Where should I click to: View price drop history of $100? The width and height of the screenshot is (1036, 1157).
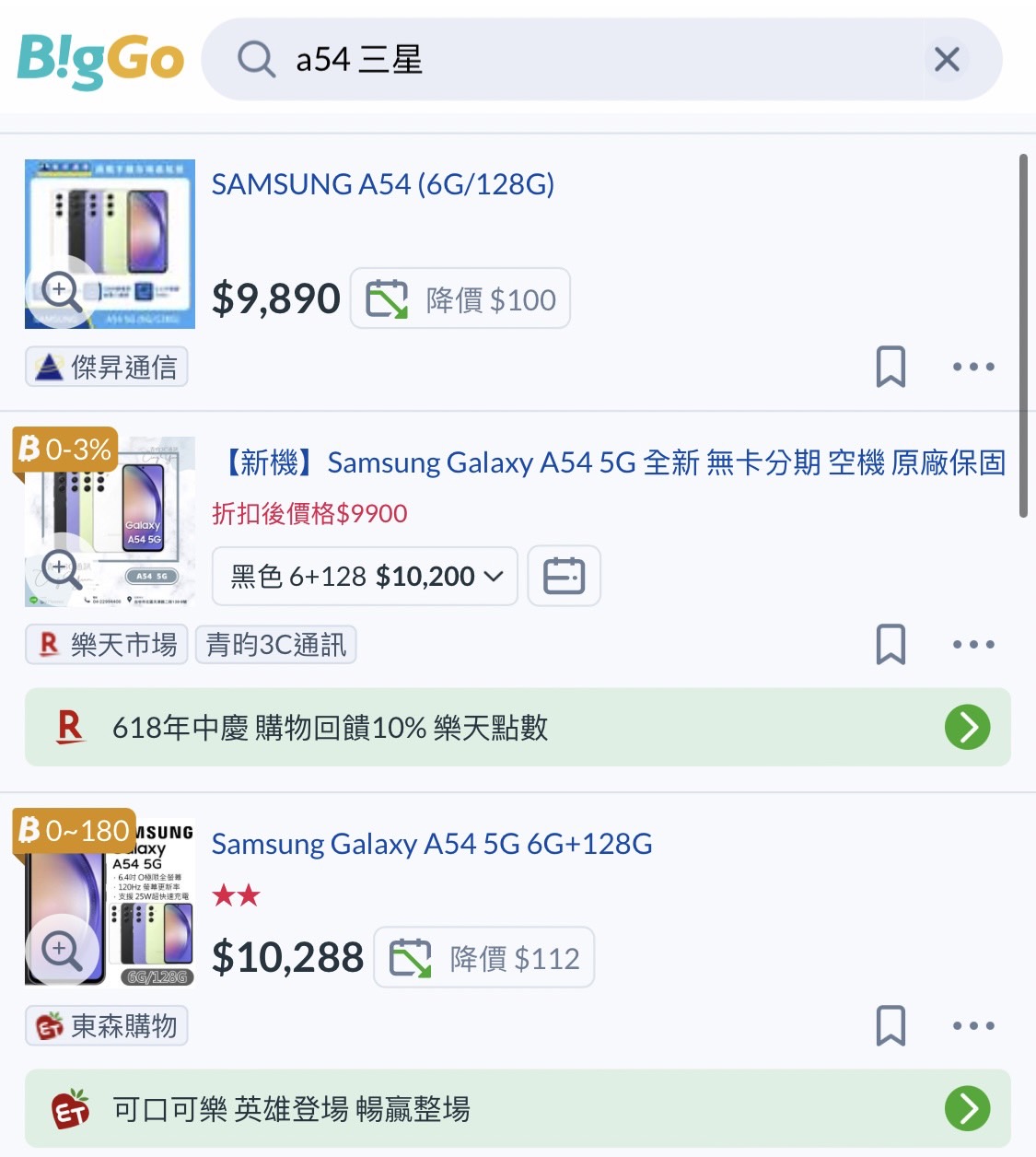click(460, 299)
